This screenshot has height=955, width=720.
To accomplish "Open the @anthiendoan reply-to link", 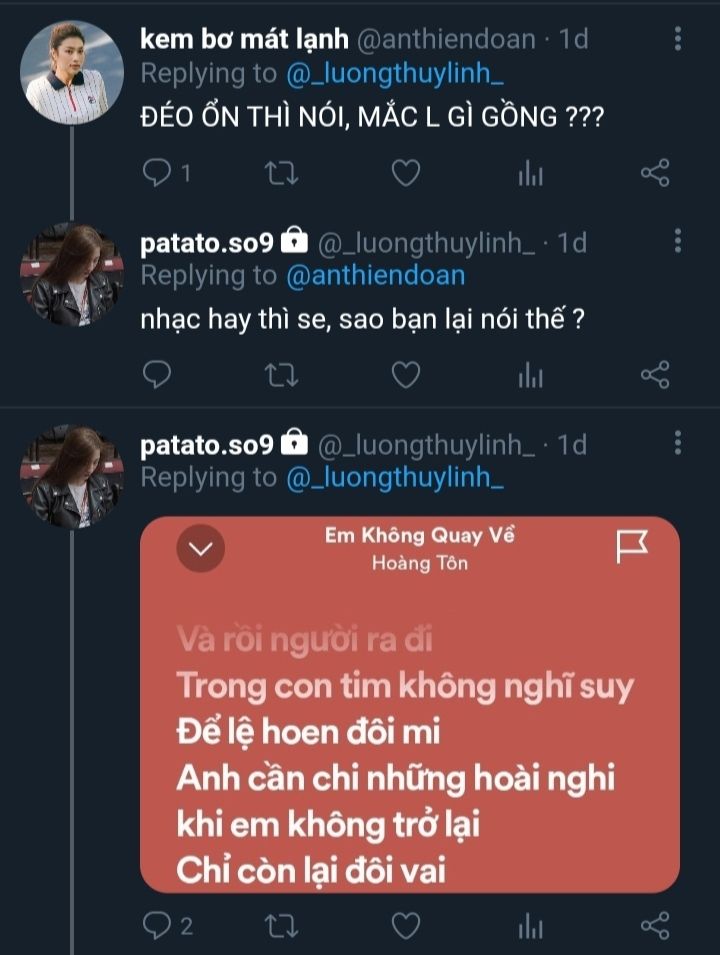I will (375, 275).
